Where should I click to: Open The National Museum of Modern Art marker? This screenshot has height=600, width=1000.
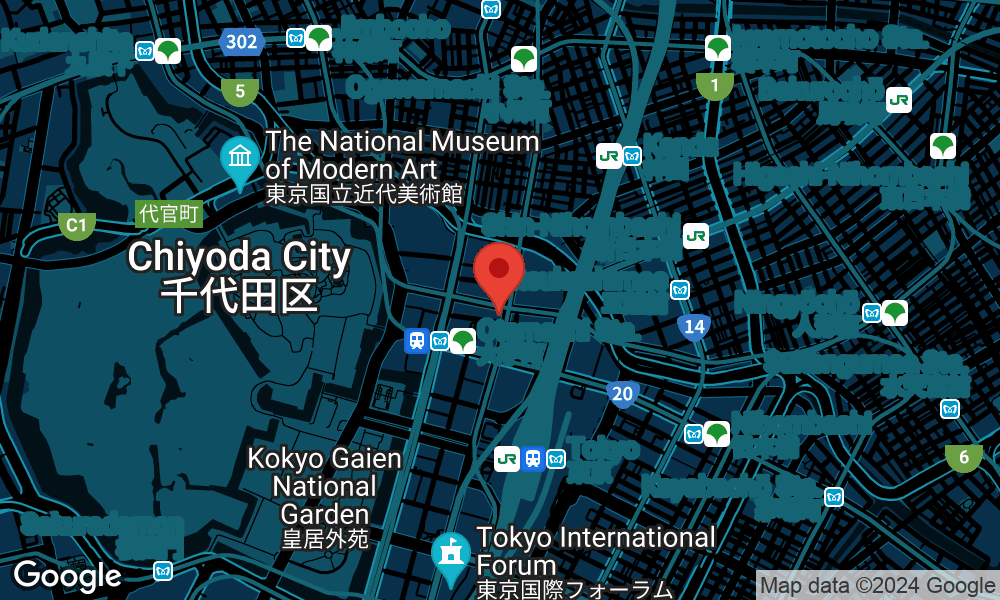coord(240,160)
